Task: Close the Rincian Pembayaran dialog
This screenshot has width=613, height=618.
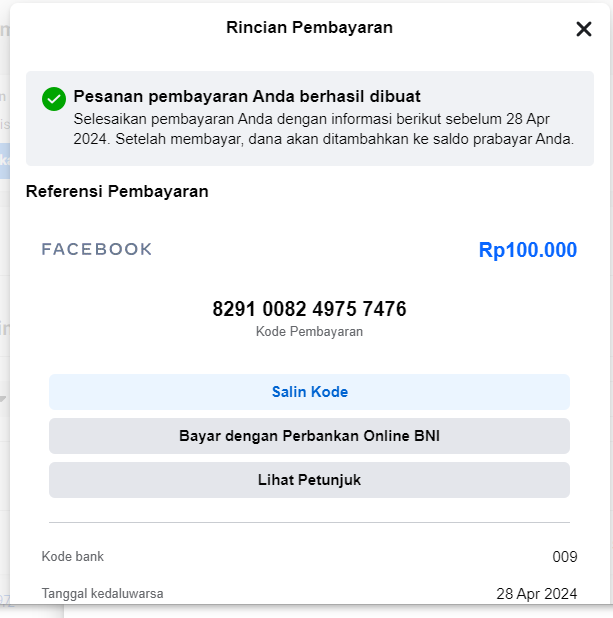Action: [x=583, y=29]
